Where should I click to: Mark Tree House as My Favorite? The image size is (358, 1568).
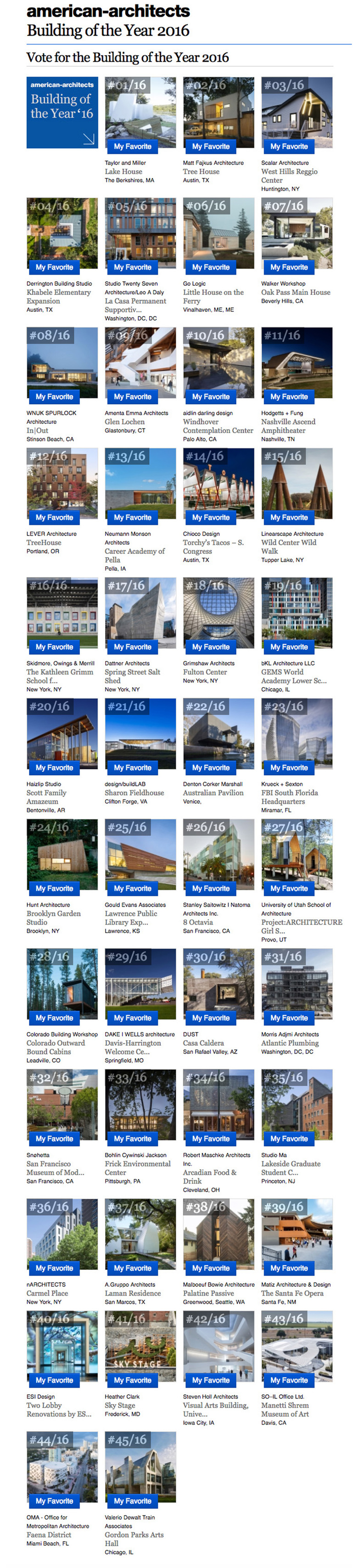(x=210, y=146)
